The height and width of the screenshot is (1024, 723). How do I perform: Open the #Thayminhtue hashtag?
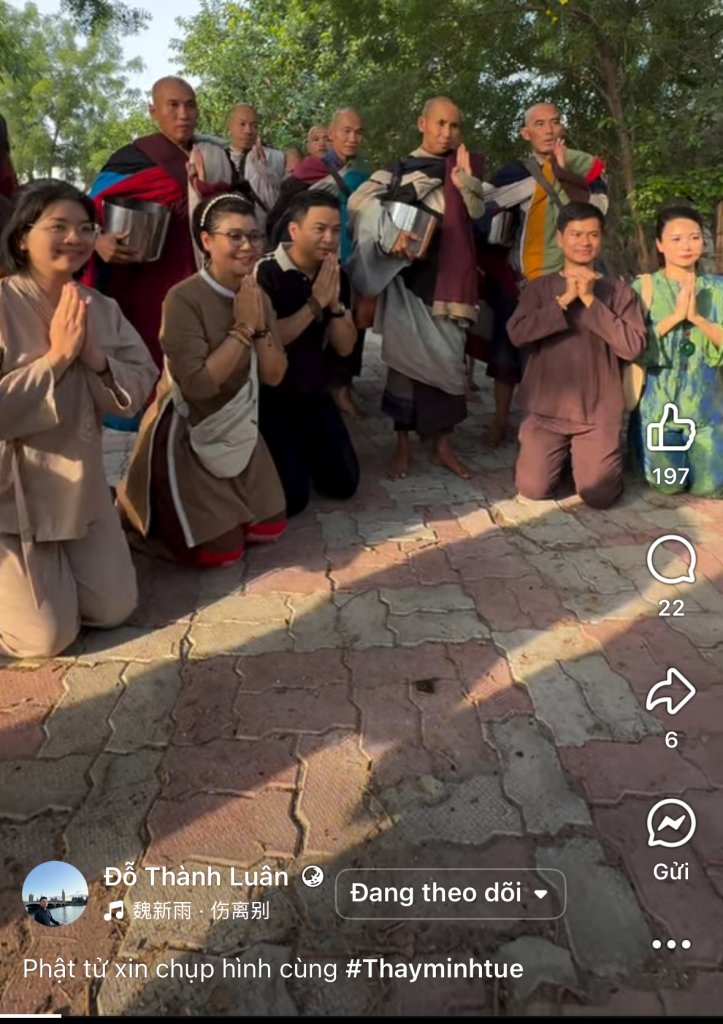[x=434, y=968]
